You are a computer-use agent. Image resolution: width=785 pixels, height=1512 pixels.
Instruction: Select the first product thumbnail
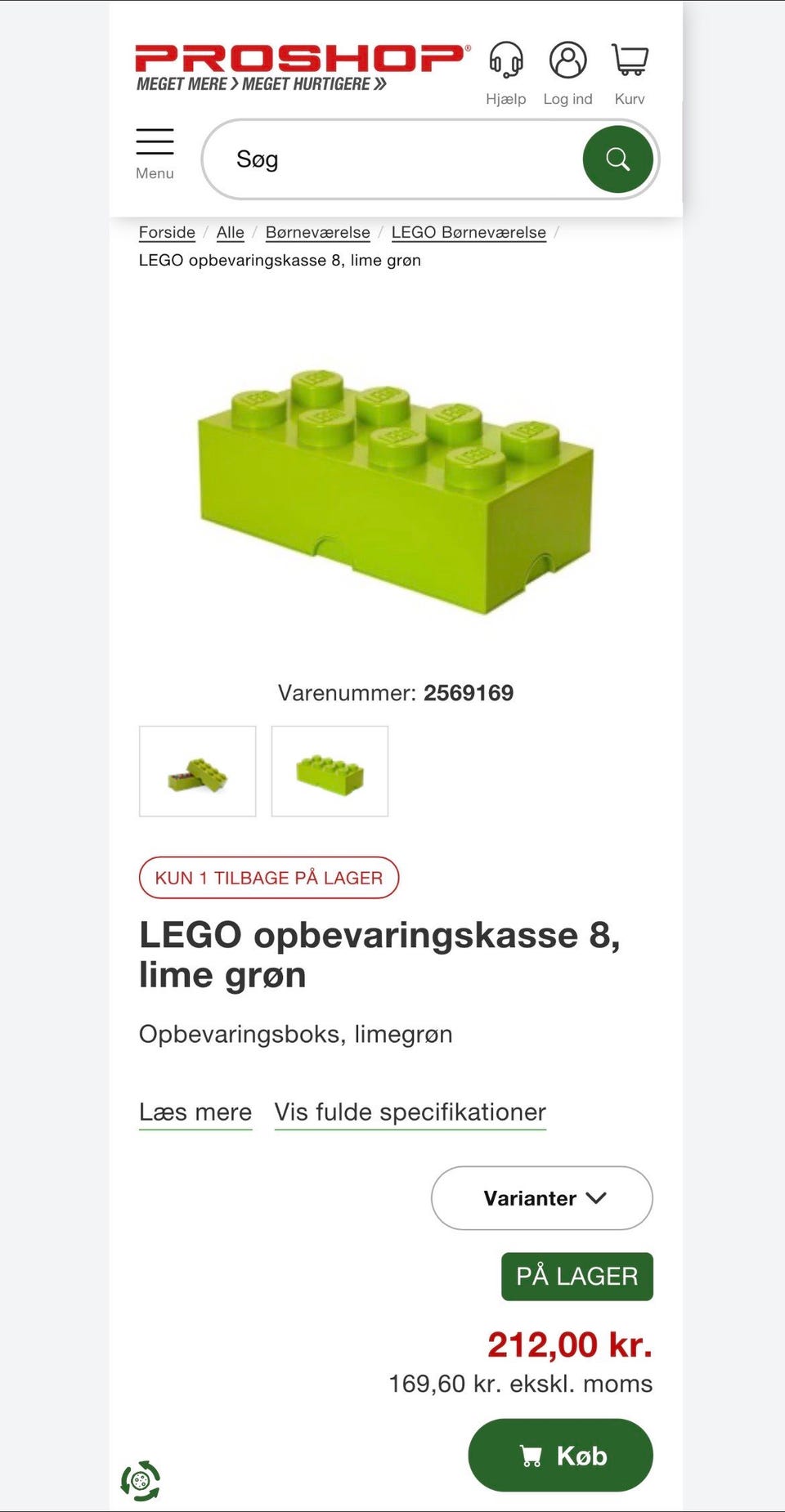coord(197,771)
